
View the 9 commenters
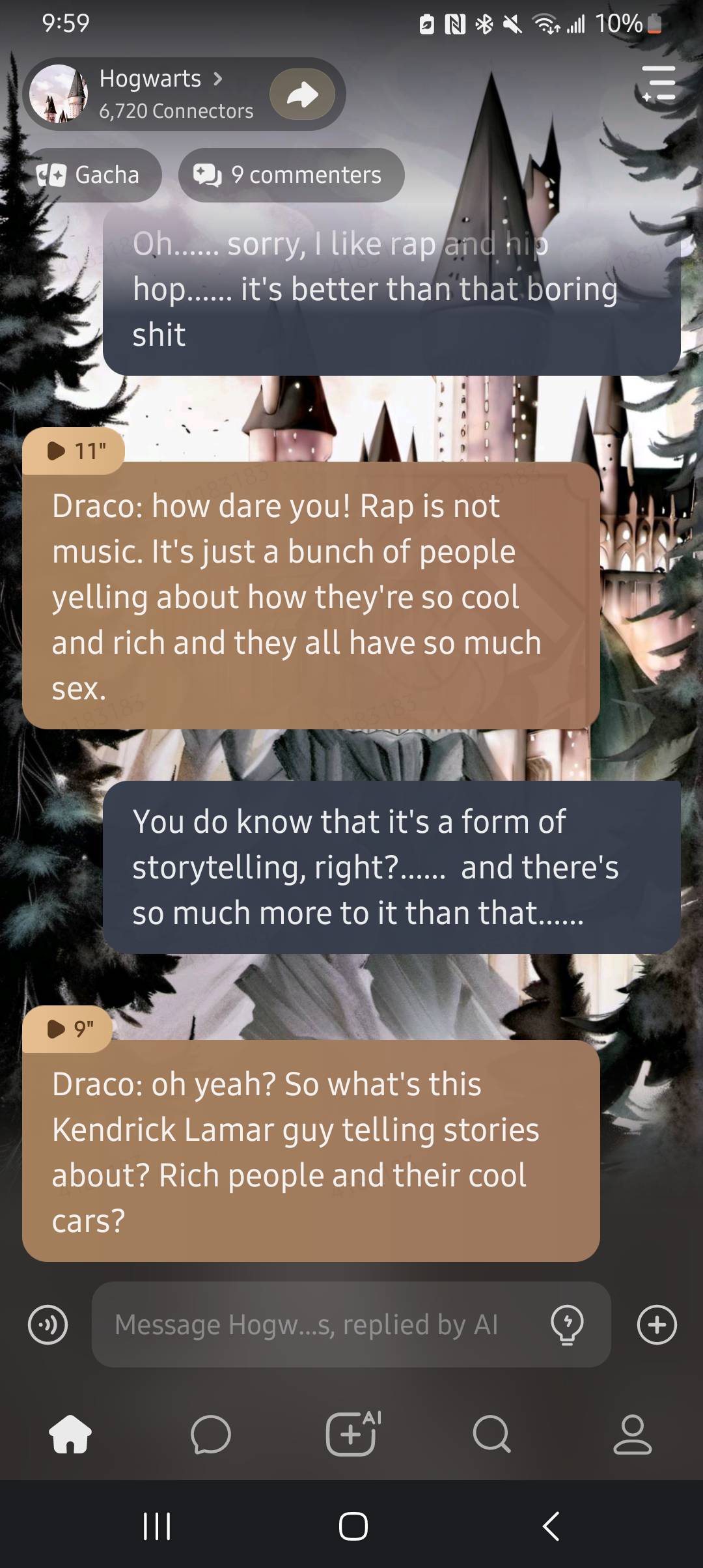point(290,175)
